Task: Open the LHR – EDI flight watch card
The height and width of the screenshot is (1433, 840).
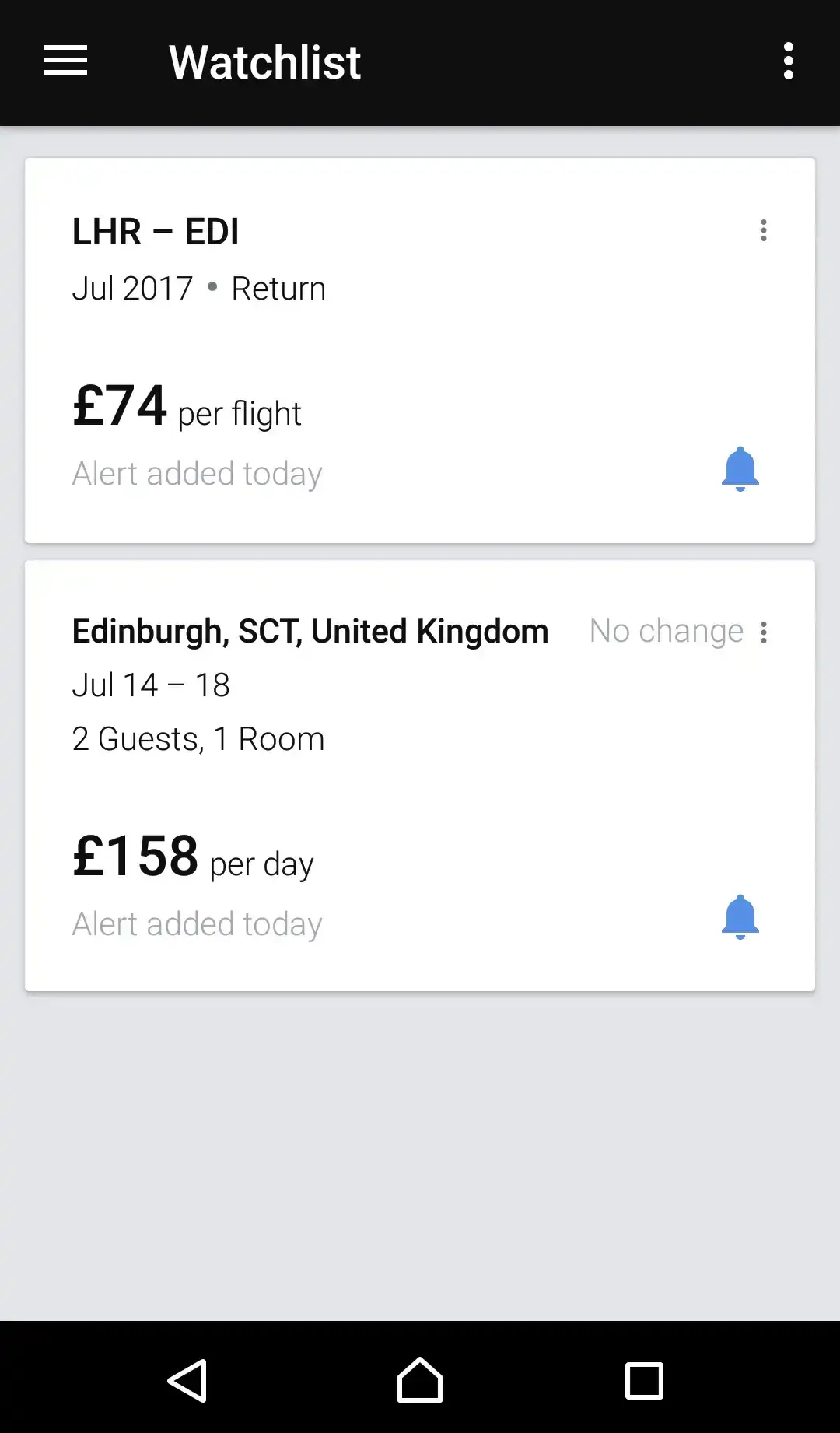Action: pyautogui.click(x=420, y=350)
